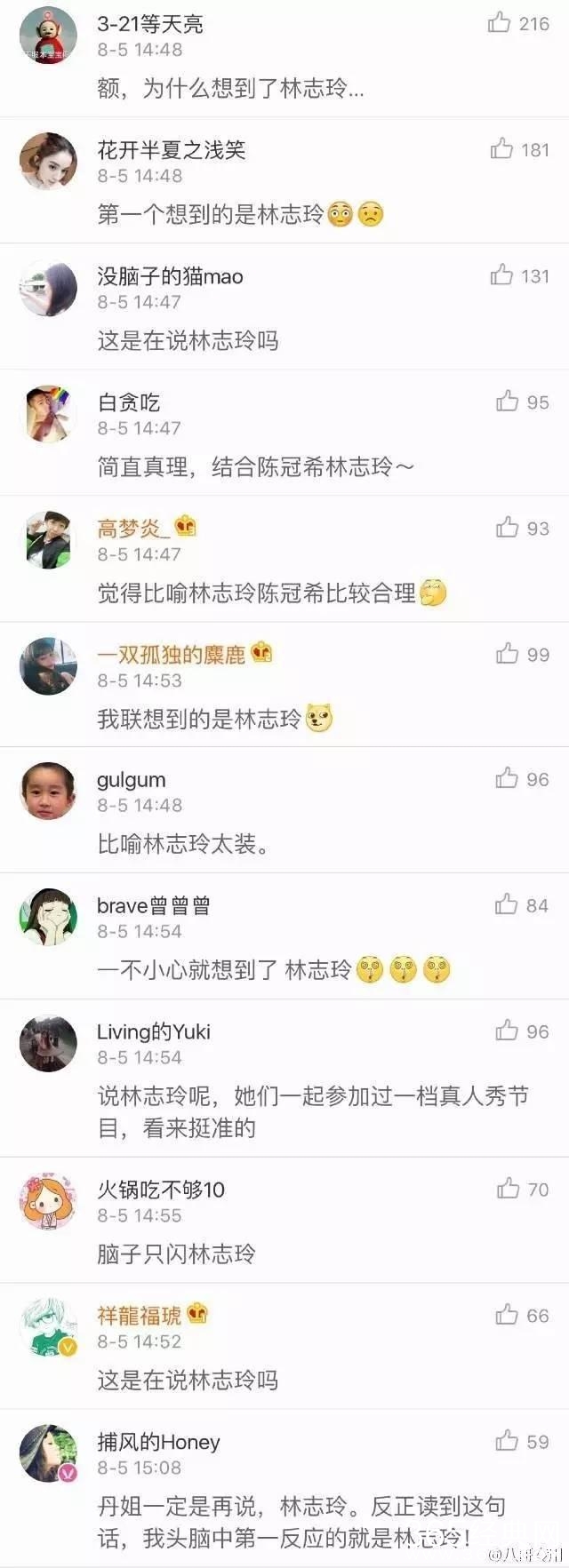Like 花开半夏之浅笑's comment

(x=501, y=149)
